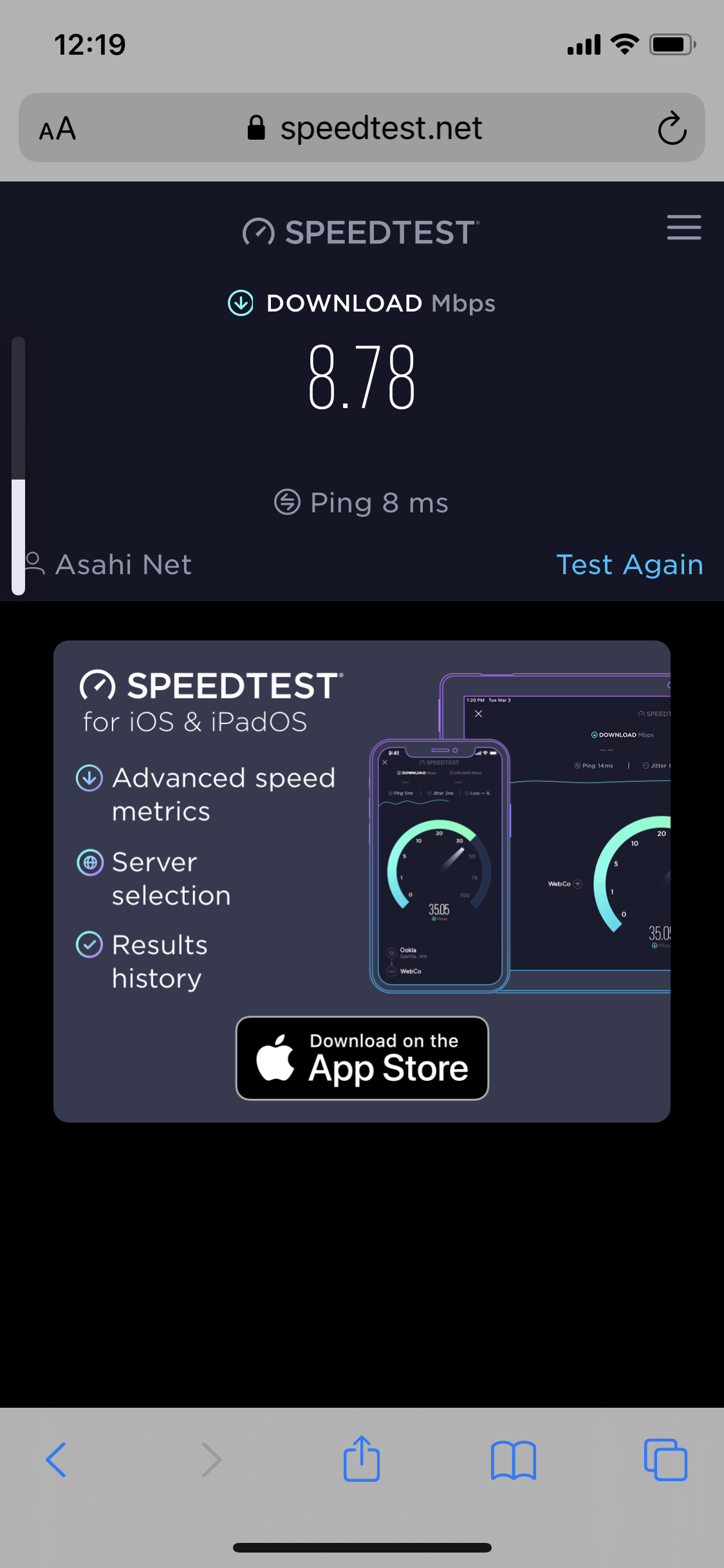The width and height of the screenshot is (724, 1568).
Task: Reload the speedtest.net page
Action: [672, 128]
